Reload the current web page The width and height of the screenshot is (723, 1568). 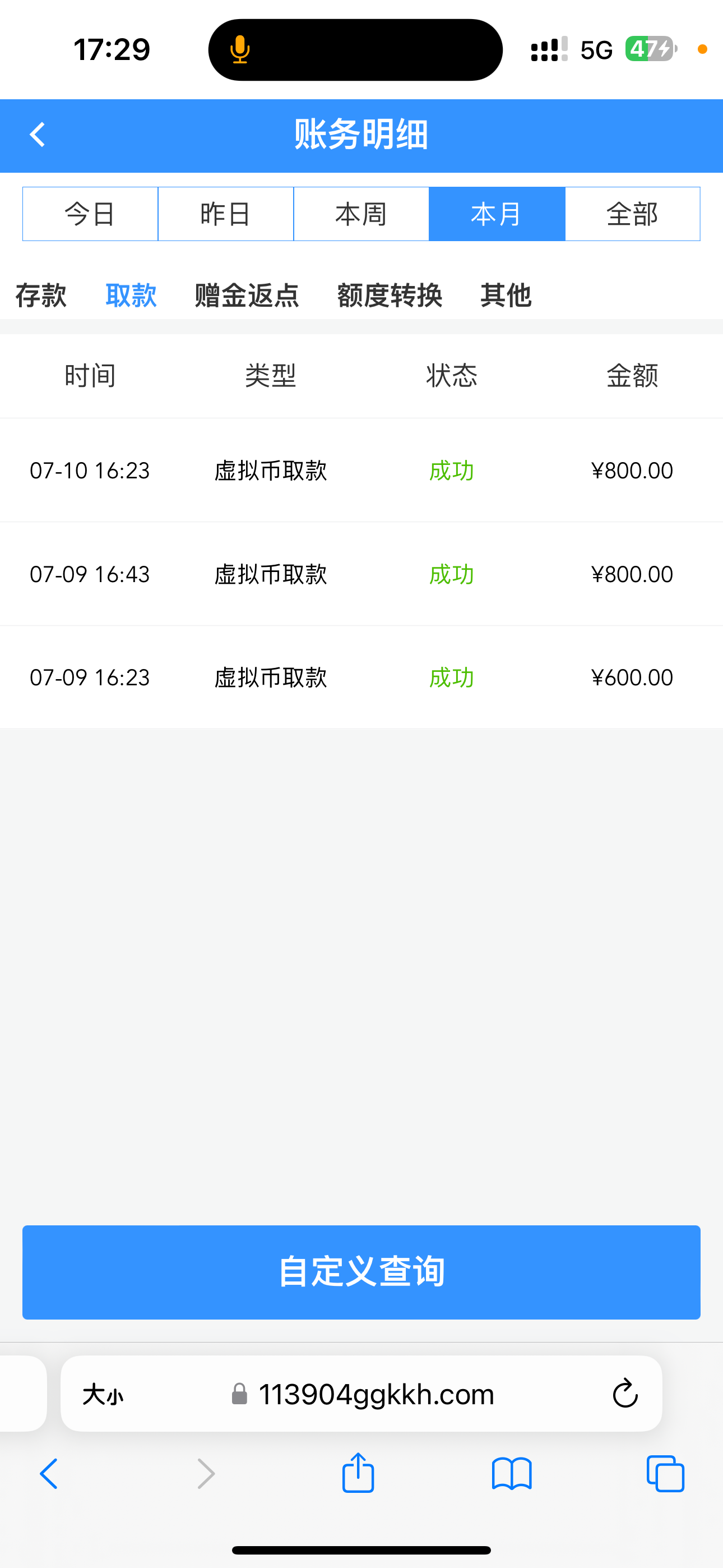[x=624, y=1394]
